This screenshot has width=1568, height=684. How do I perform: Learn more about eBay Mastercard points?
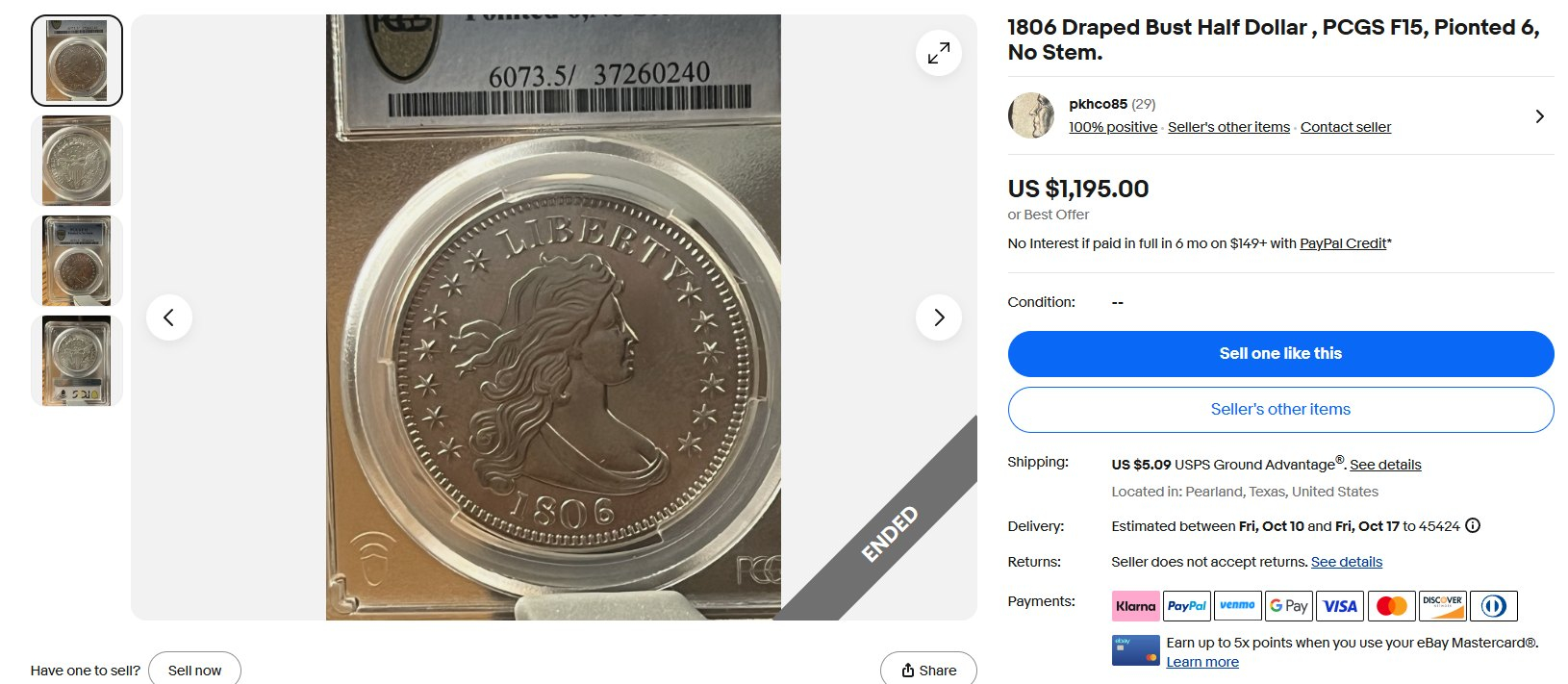point(1202,662)
